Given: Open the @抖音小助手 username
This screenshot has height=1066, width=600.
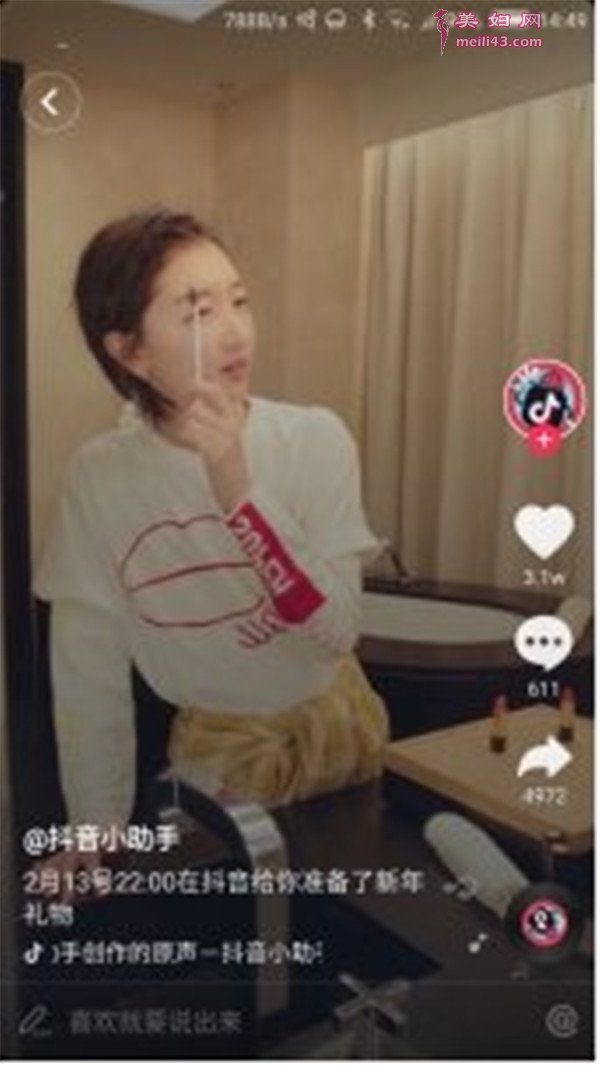Looking at the screenshot, I should click(101, 840).
